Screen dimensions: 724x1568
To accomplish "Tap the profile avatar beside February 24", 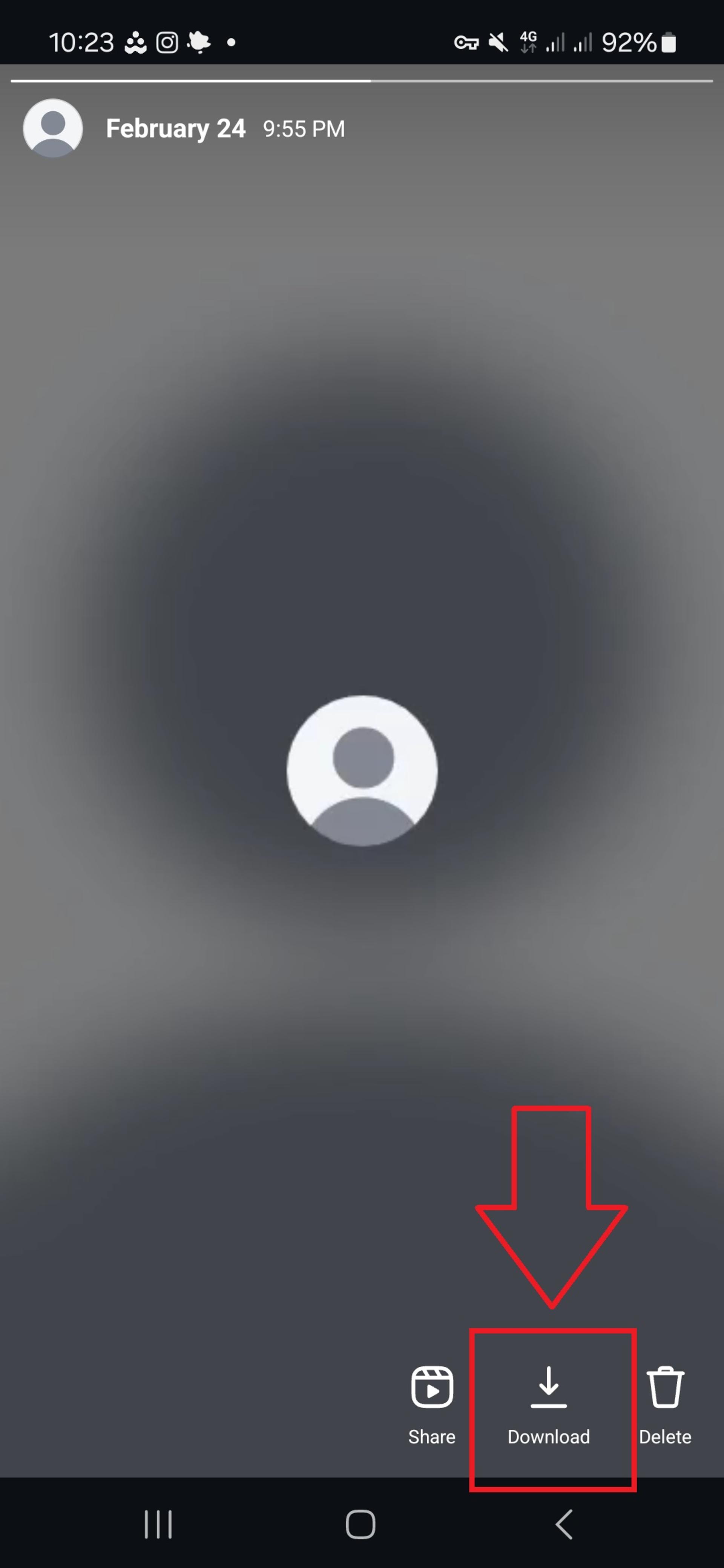I will (x=53, y=129).
